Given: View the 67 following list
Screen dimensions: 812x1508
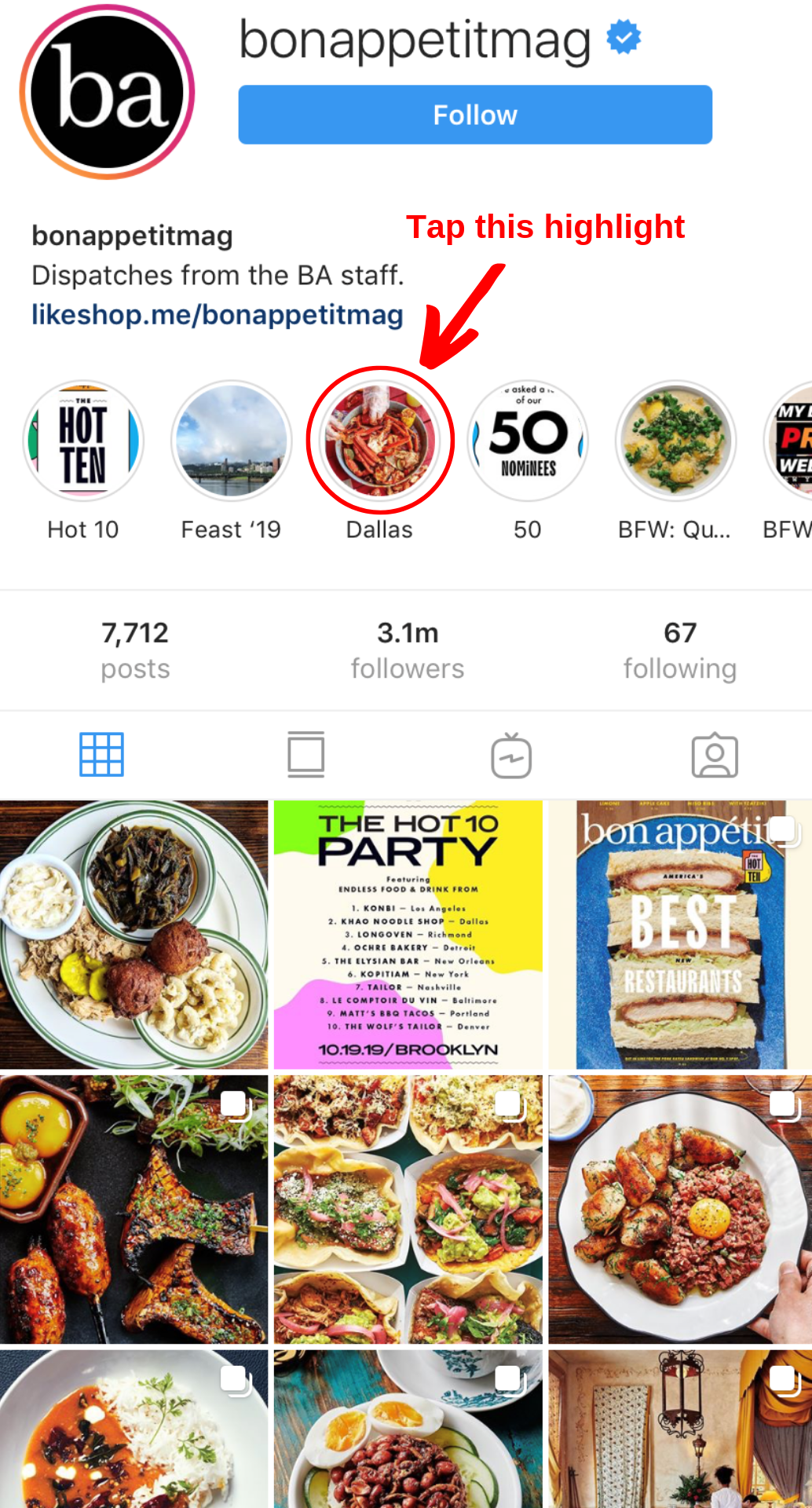Looking at the screenshot, I should (x=680, y=650).
